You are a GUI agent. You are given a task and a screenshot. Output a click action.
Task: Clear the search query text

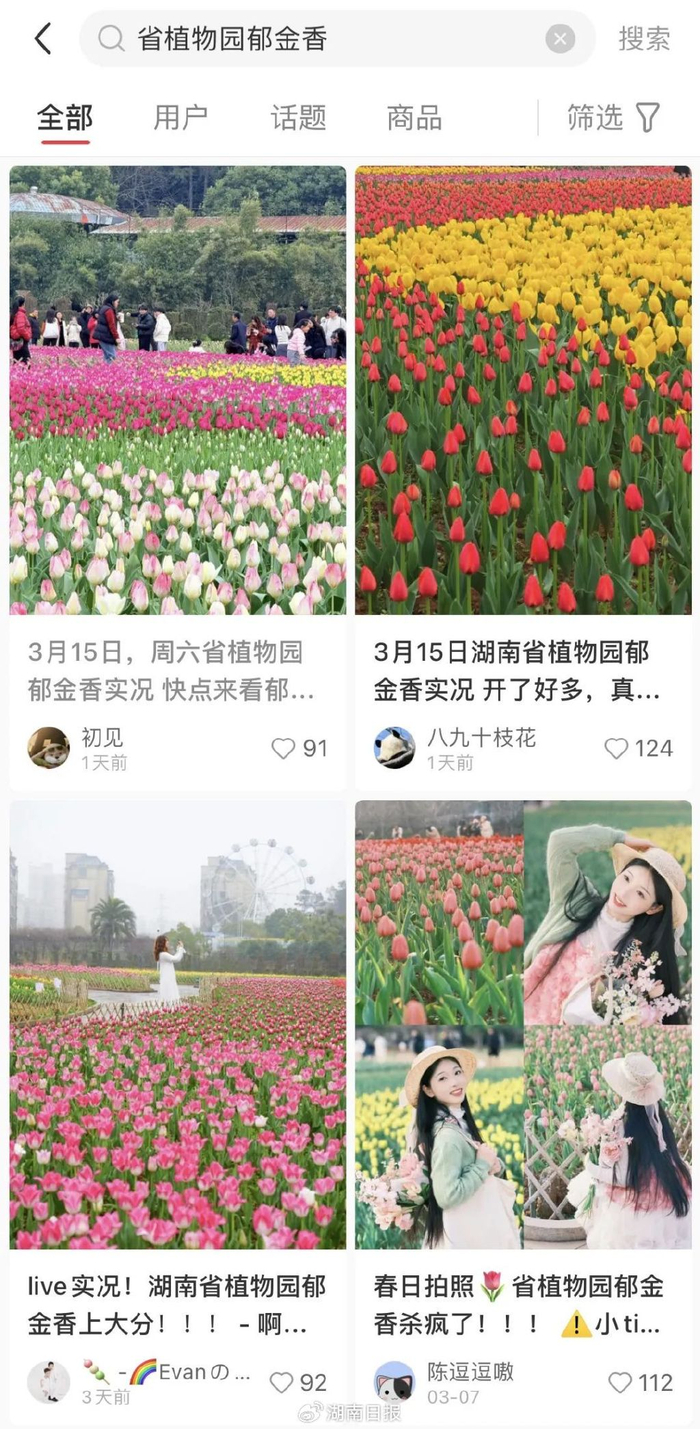click(x=560, y=39)
